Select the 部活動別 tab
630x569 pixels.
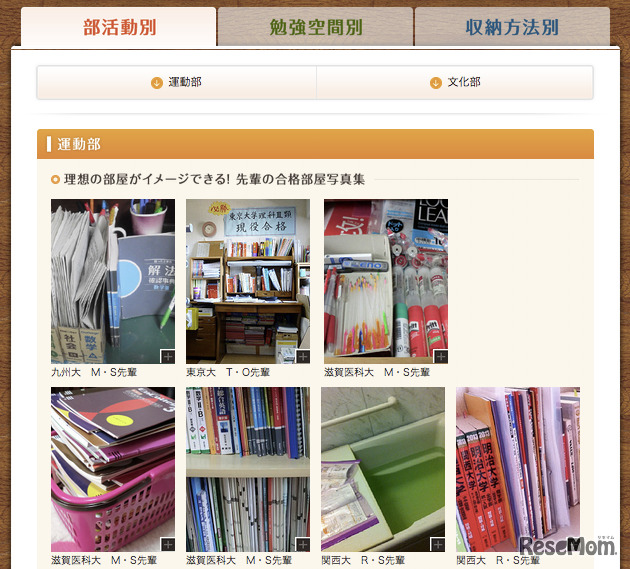[x=119, y=27]
